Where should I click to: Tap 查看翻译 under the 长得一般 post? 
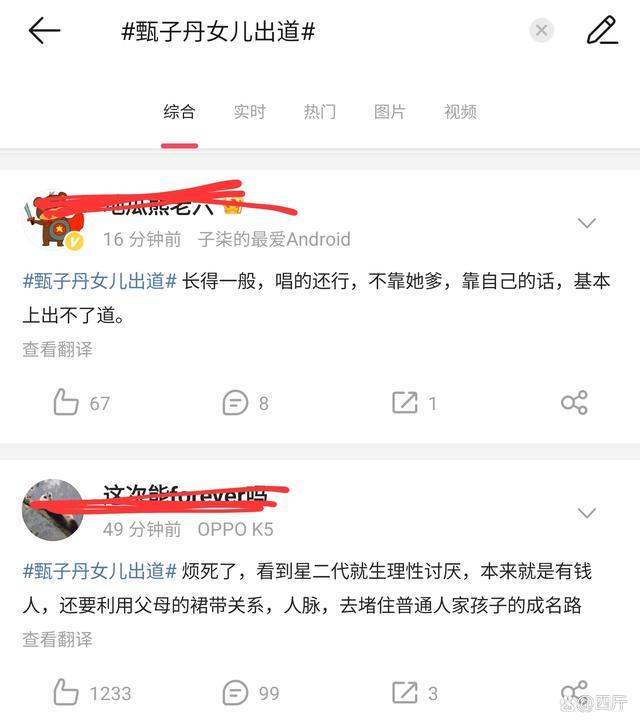pos(58,349)
